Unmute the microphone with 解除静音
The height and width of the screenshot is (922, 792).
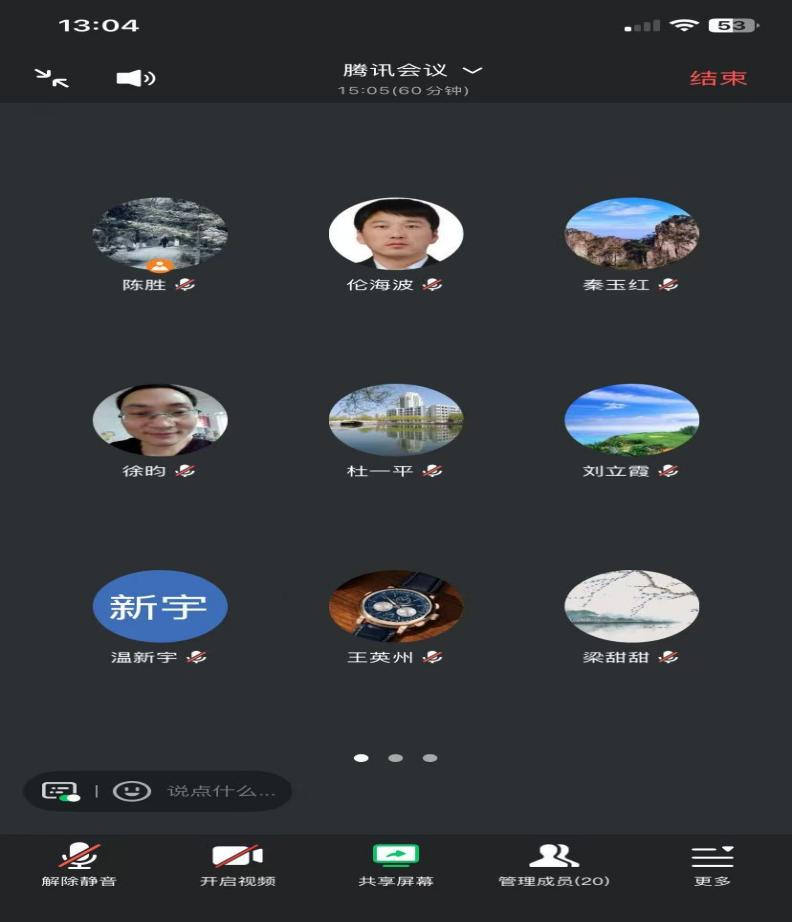79,865
